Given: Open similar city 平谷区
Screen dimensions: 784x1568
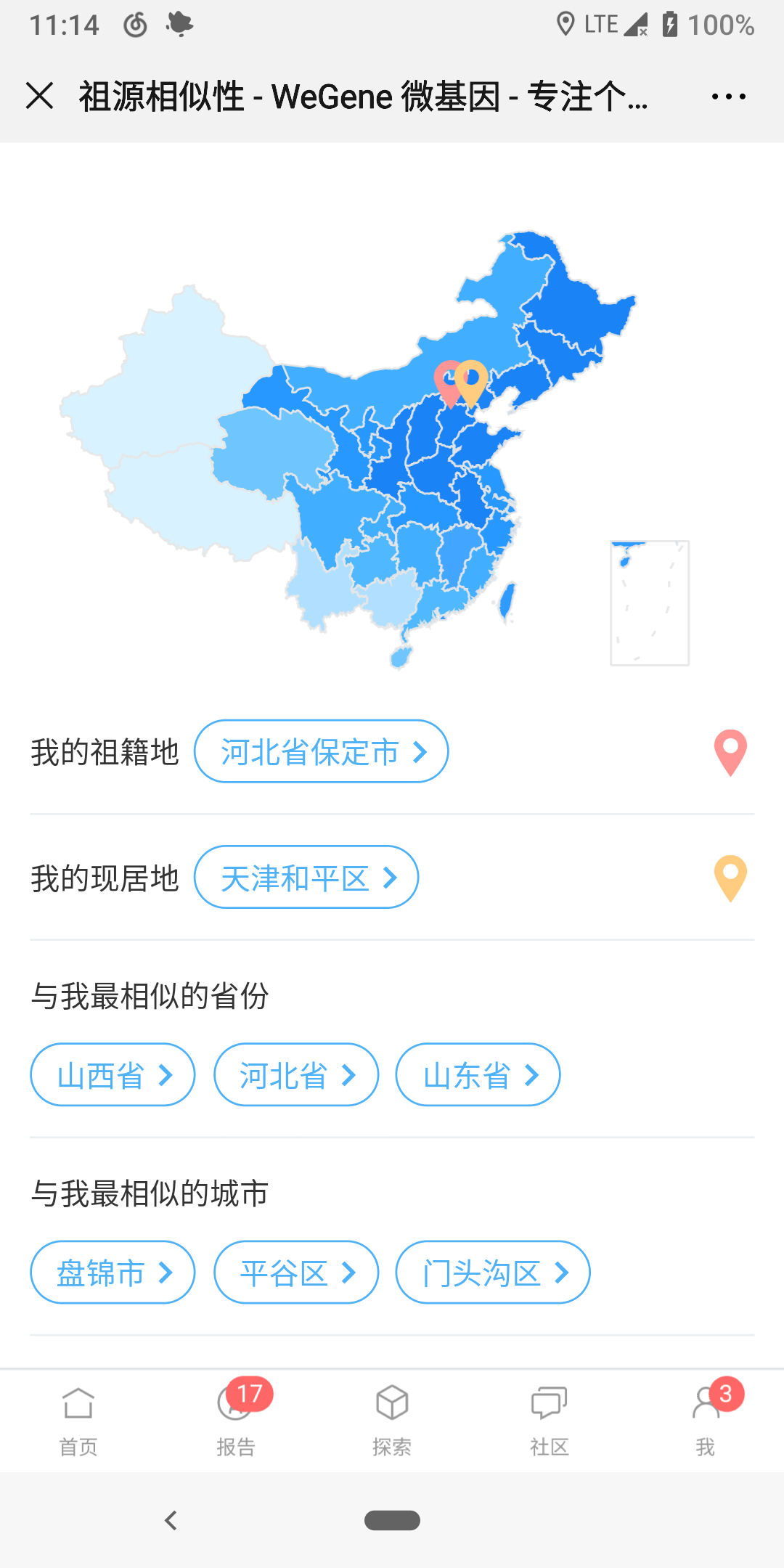Looking at the screenshot, I should click(x=296, y=1272).
